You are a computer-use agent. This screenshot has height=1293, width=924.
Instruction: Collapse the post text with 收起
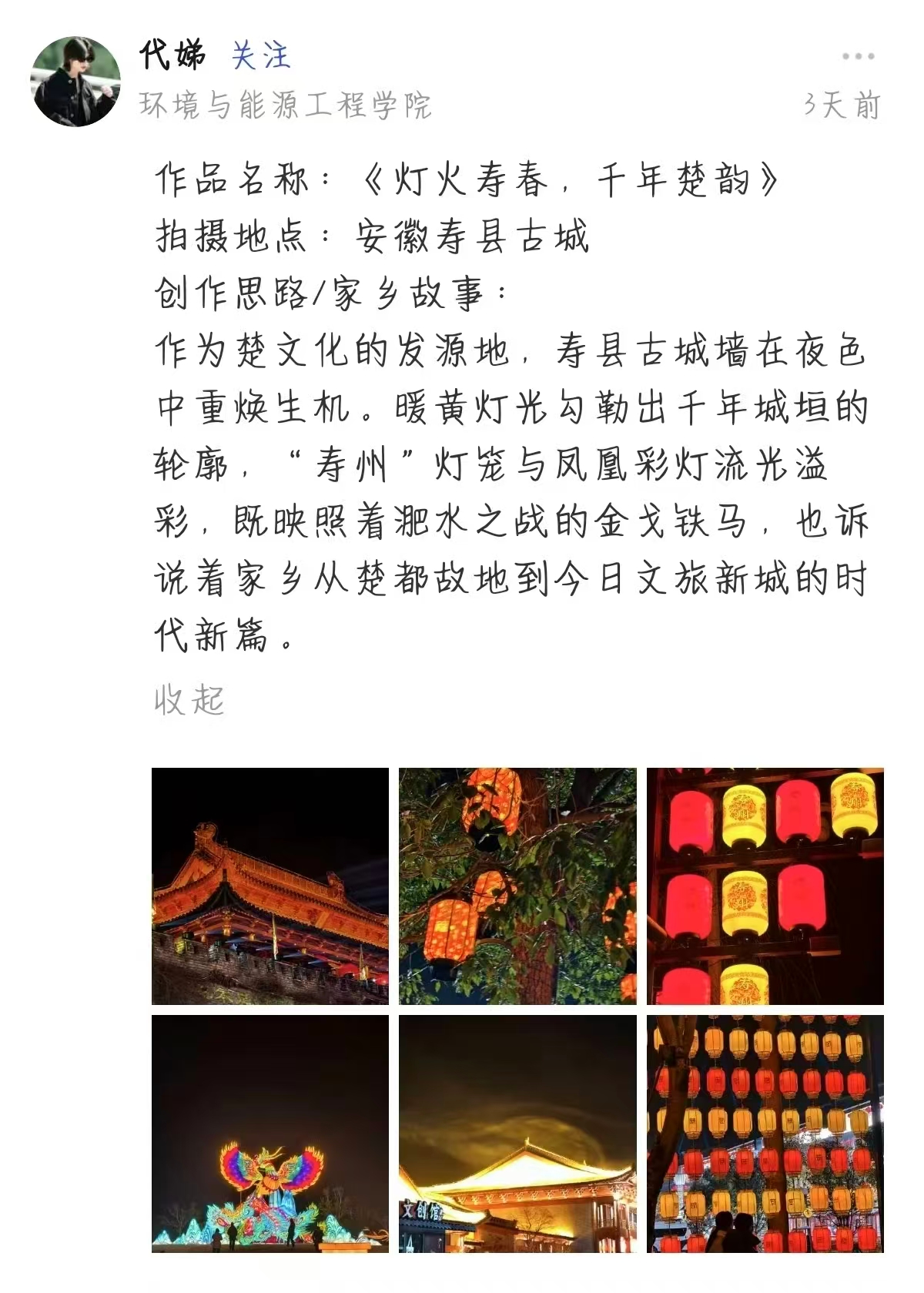pyautogui.click(x=189, y=700)
